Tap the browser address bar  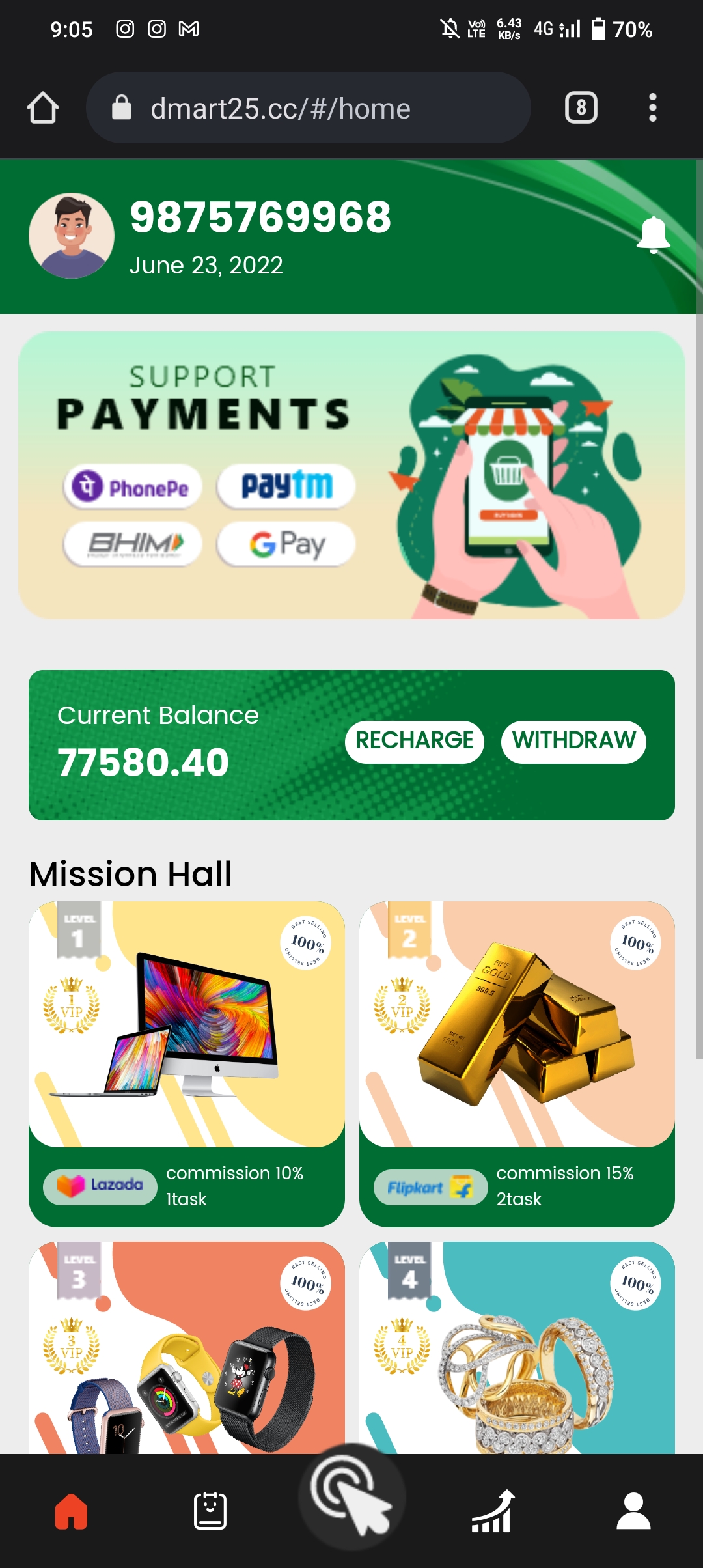point(308,108)
